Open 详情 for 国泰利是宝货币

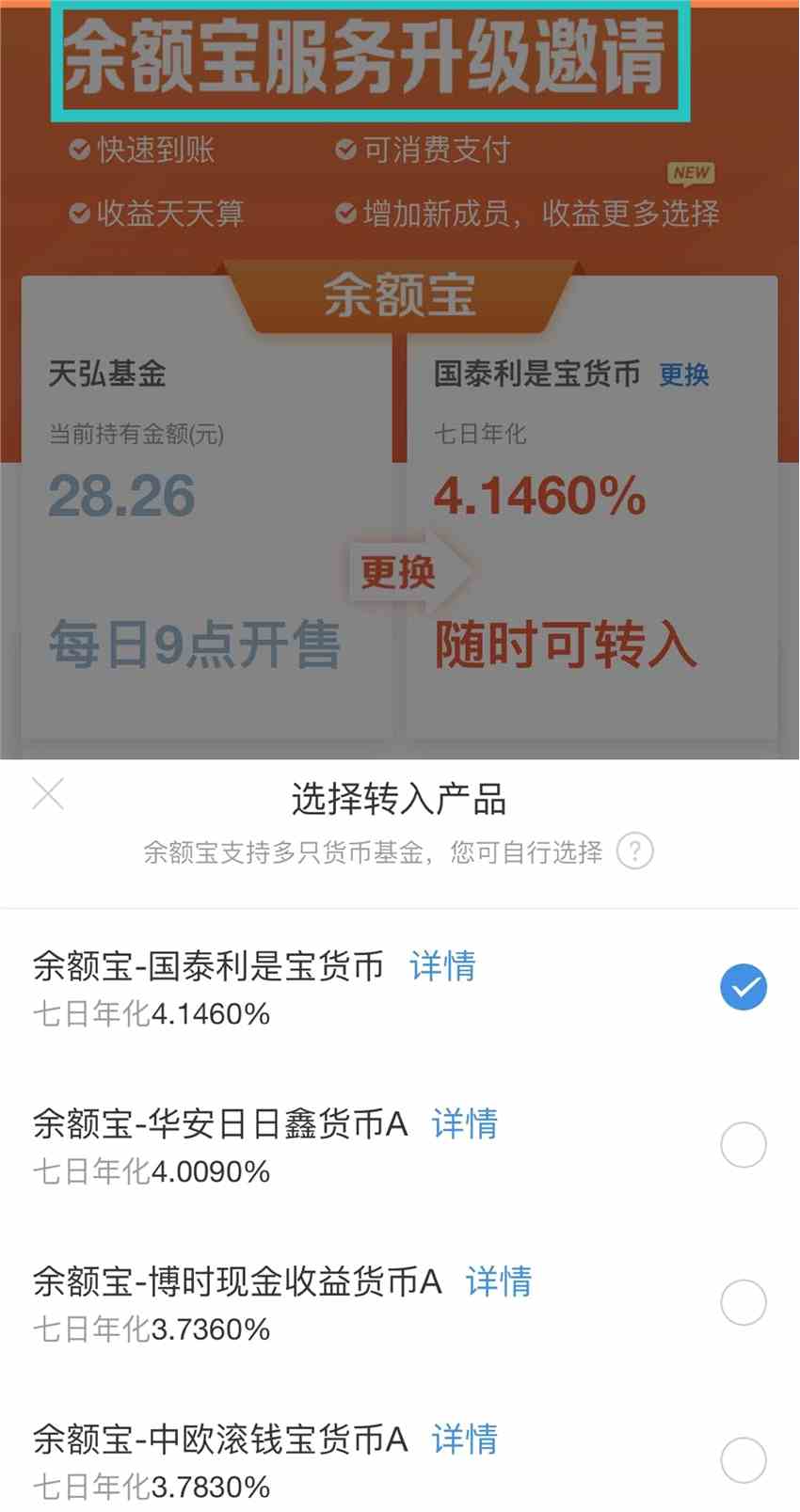tap(443, 966)
